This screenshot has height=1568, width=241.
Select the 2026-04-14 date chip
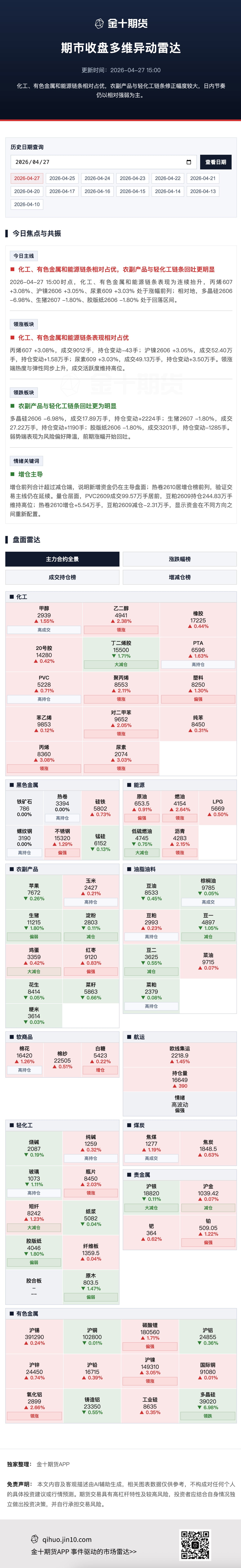pos(168,191)
